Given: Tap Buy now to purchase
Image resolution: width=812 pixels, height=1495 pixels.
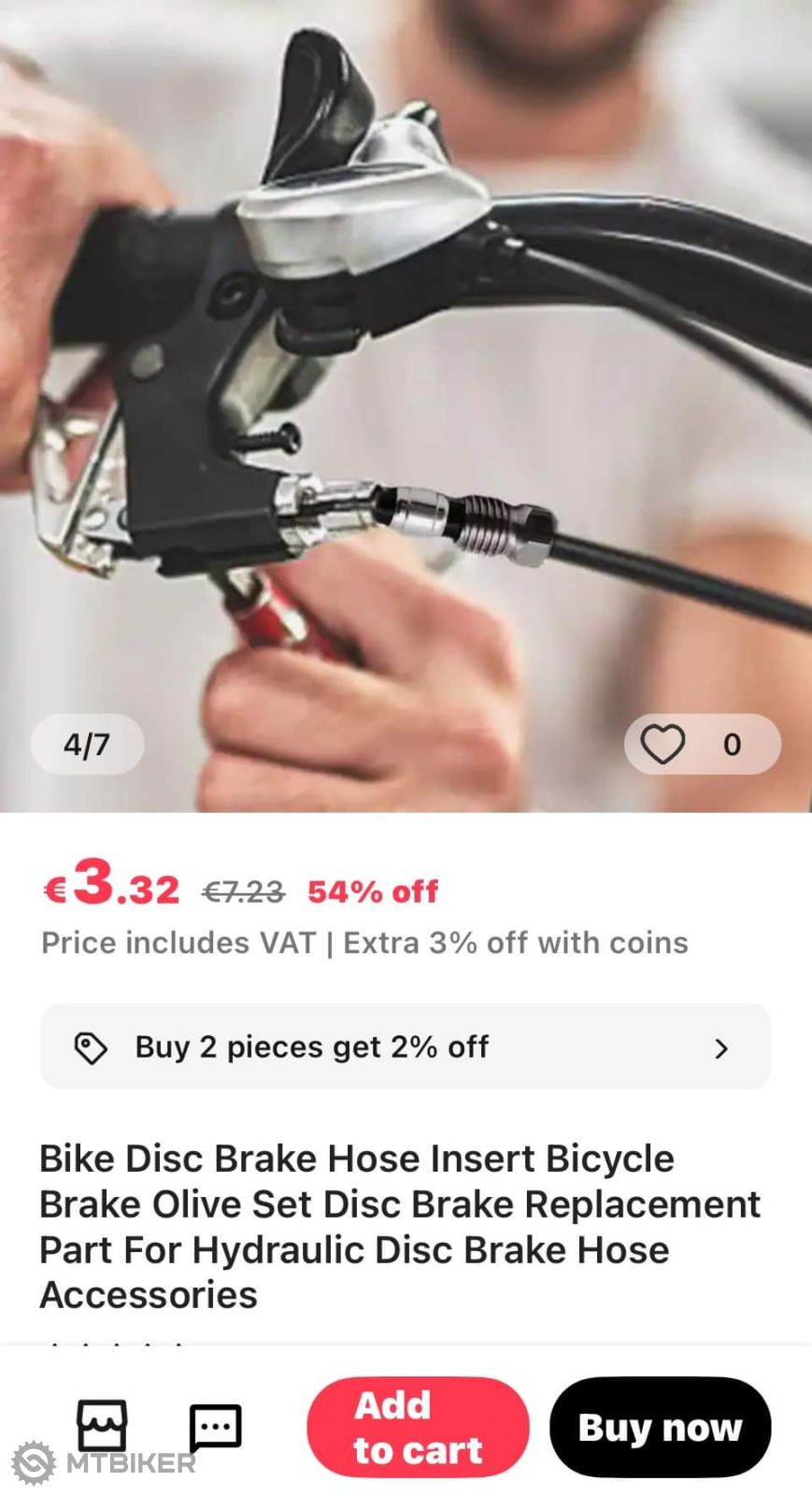Looking at the screenshot, I should pos(660,1427).
